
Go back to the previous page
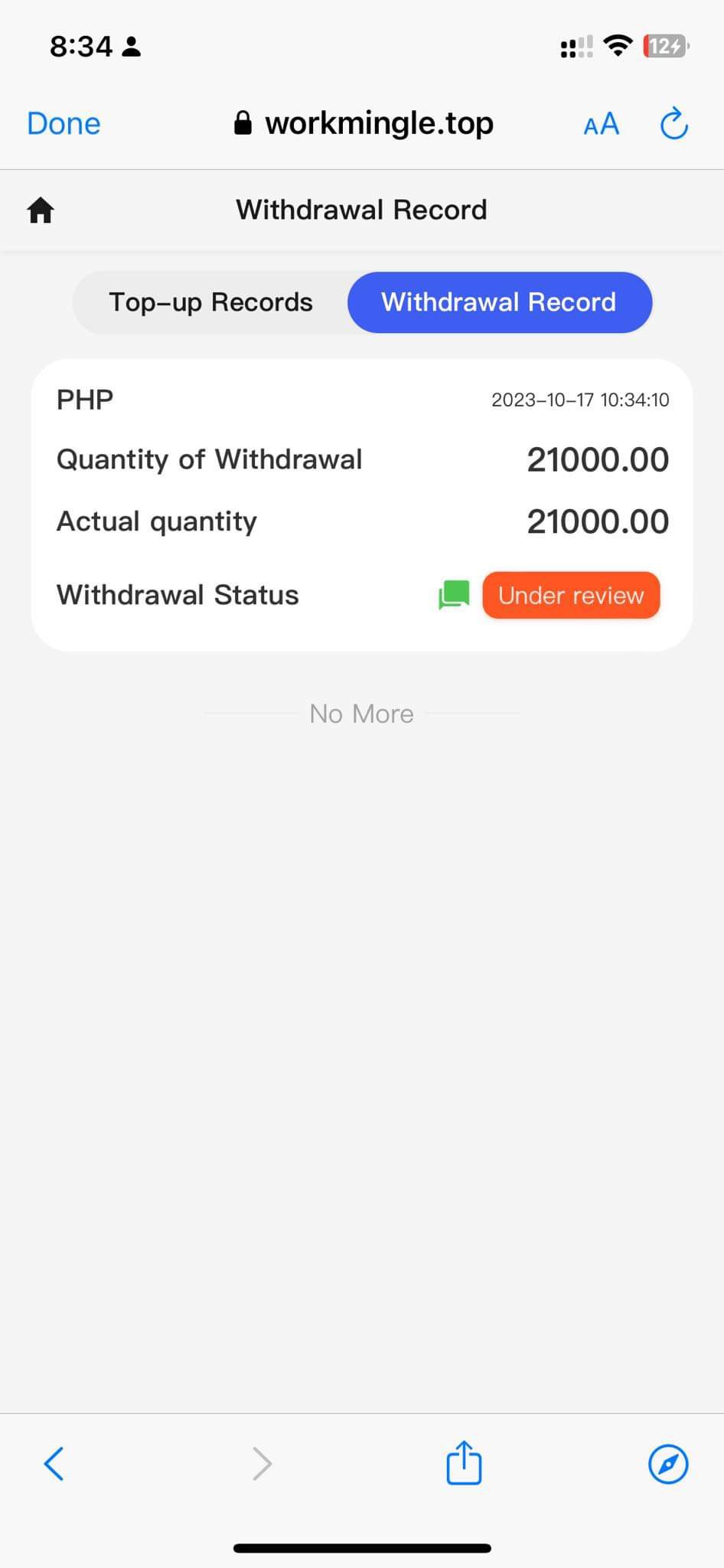(x=54, y=1464)
